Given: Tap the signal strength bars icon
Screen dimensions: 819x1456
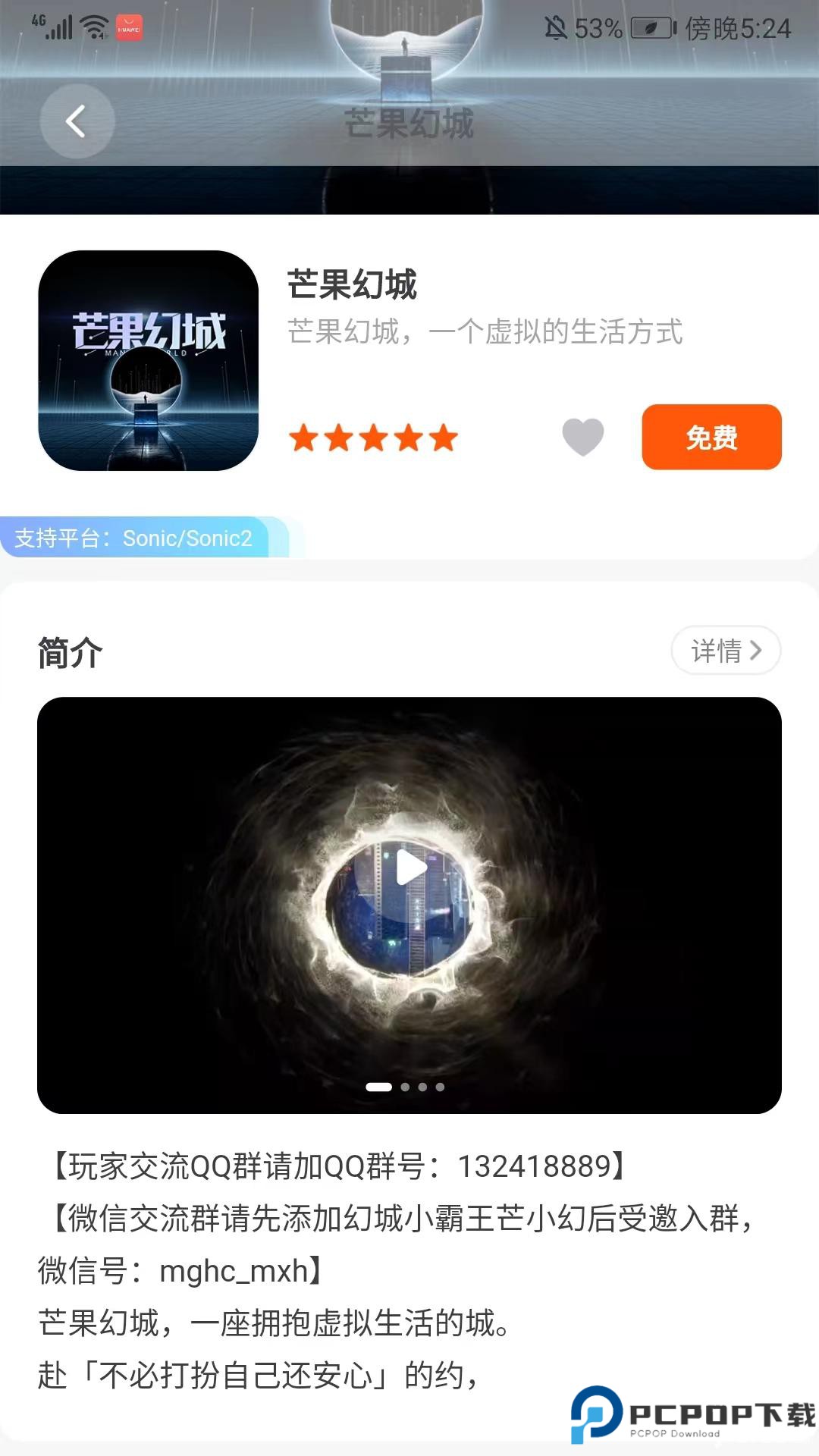Looking at the screenshot, I should click(x=58, y=28).
